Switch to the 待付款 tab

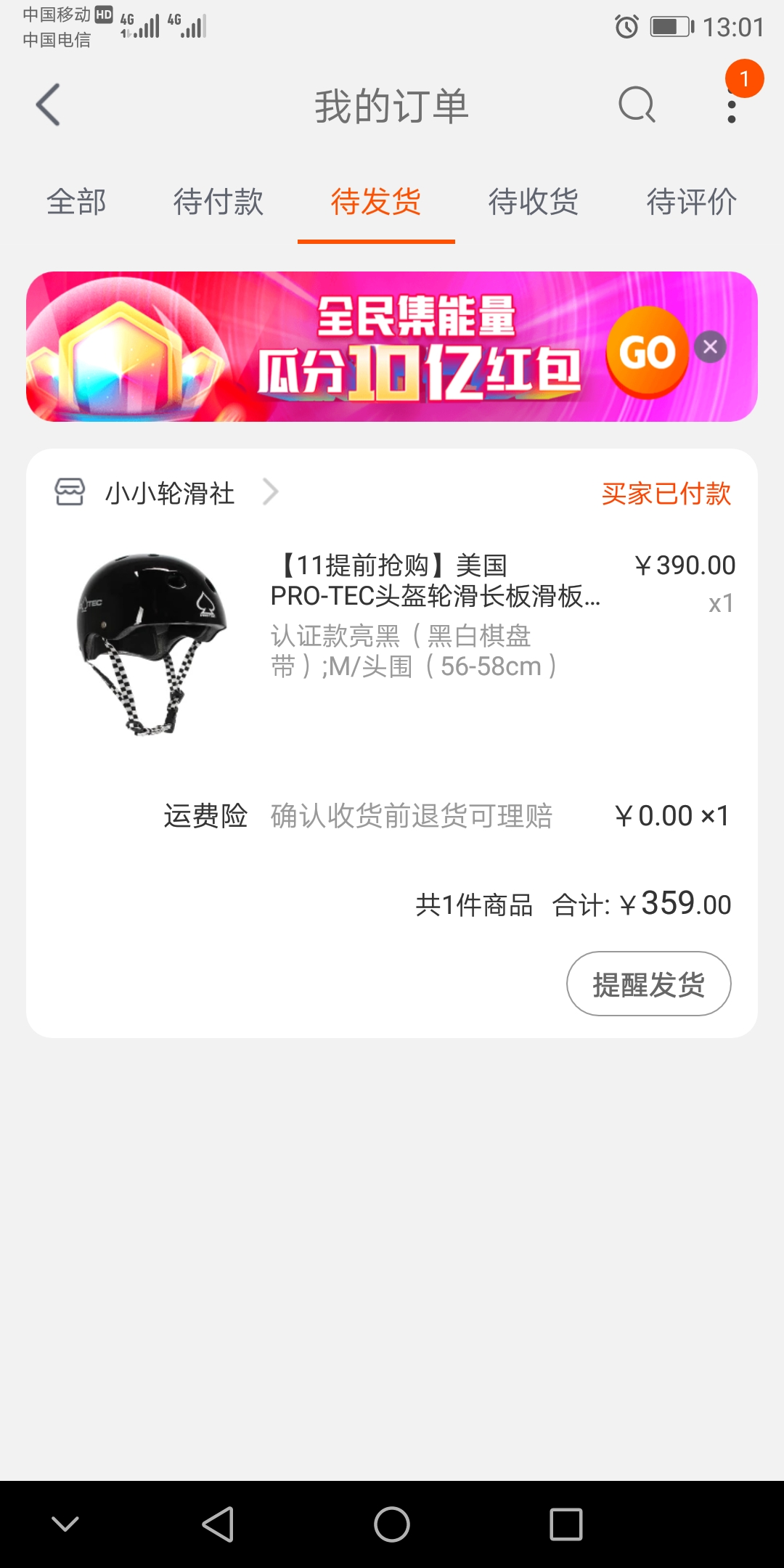tap(218, 202)
